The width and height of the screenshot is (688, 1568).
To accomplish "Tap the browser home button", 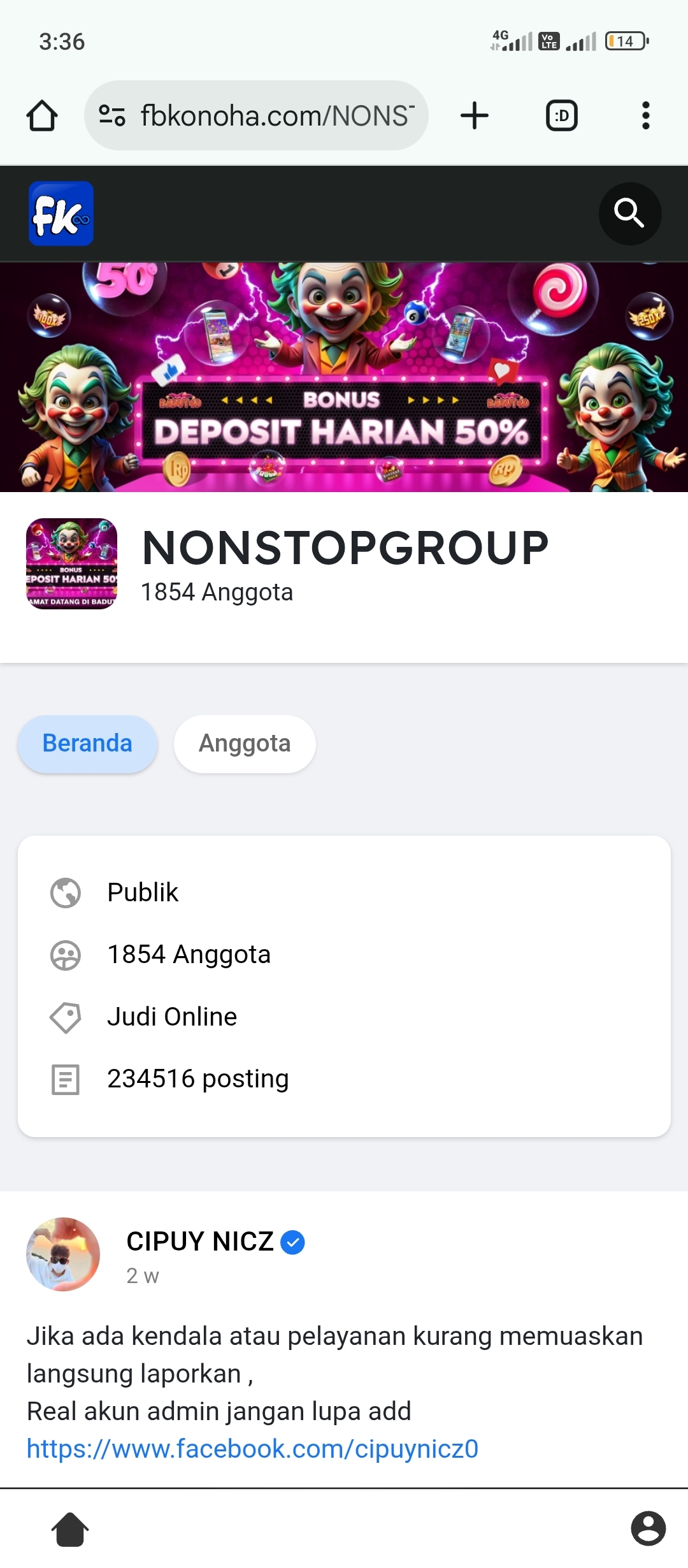I will (x=42, y=116).
